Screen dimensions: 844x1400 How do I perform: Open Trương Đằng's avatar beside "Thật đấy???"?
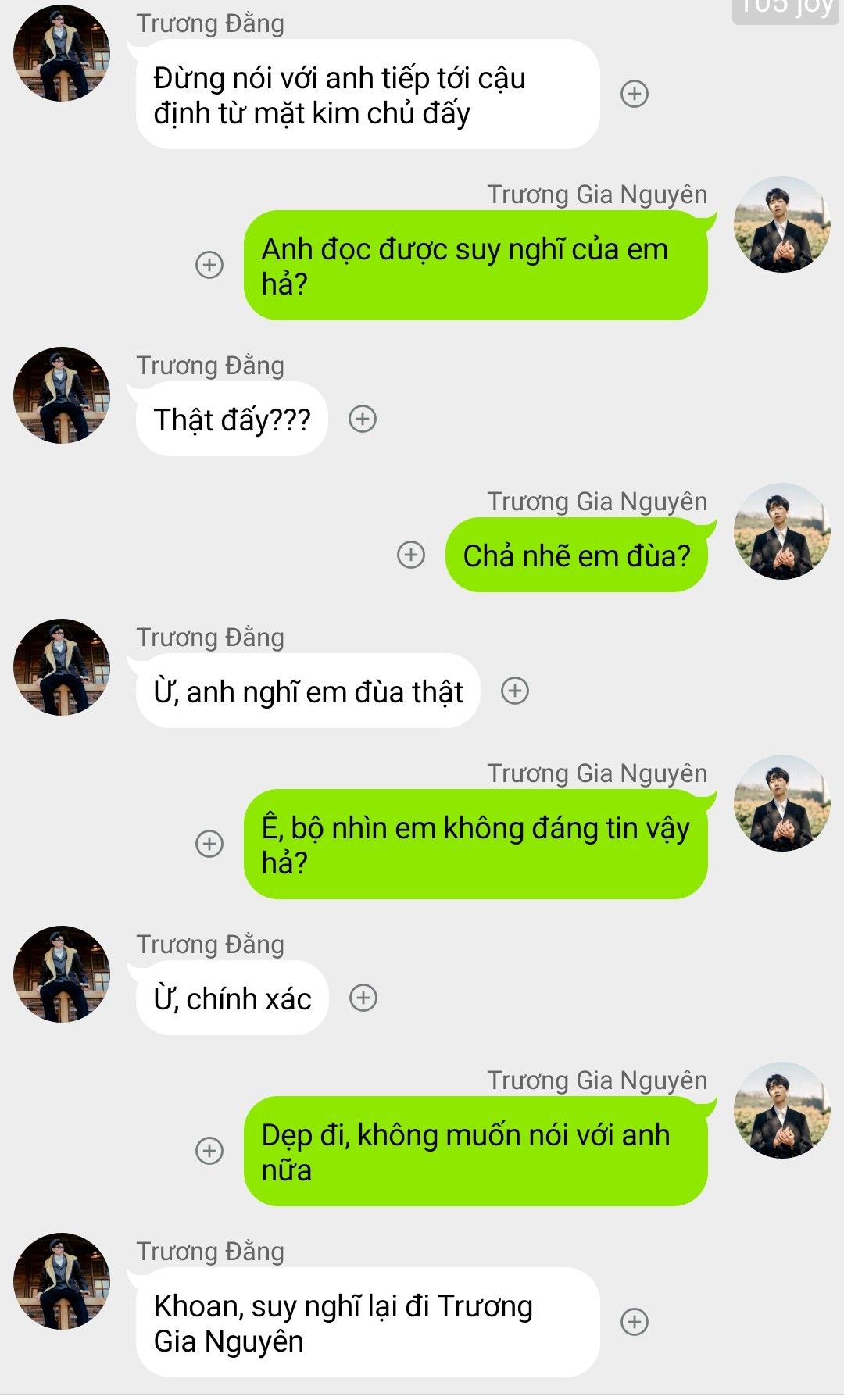62,395
